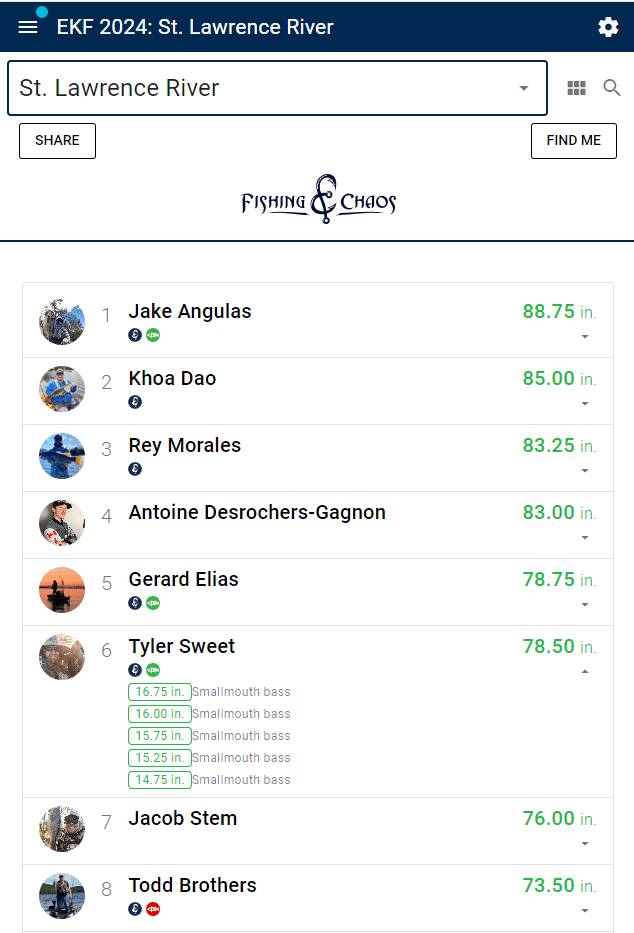
Task: Open leaderboard search
Action: tap(612, 88)
